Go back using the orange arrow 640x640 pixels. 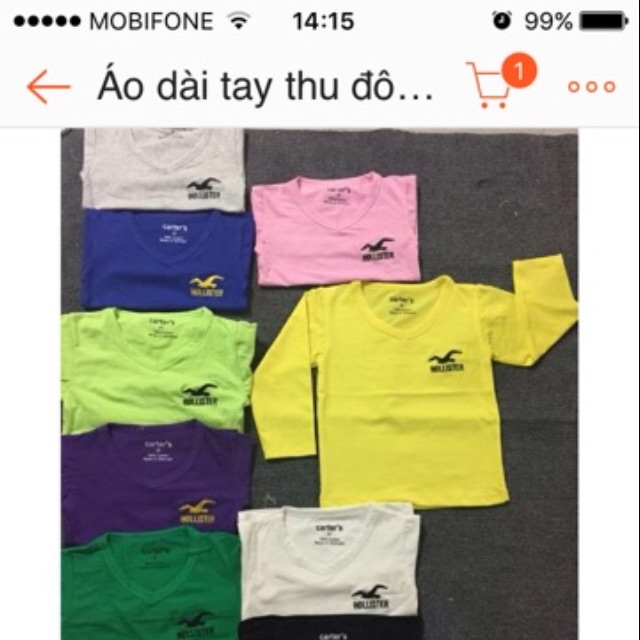[48, 87]
